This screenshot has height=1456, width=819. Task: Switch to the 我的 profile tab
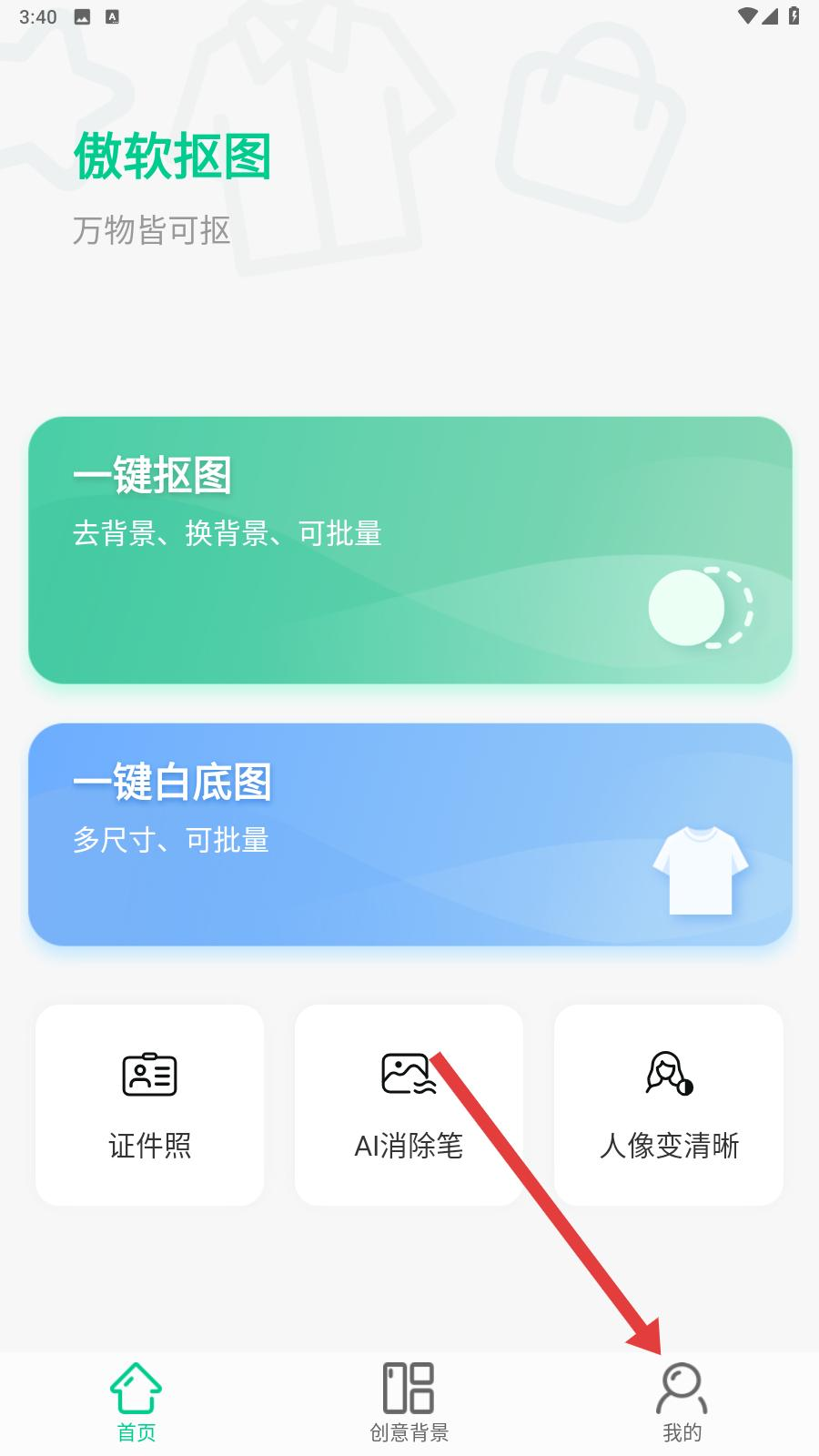(x=682, y=1403)
